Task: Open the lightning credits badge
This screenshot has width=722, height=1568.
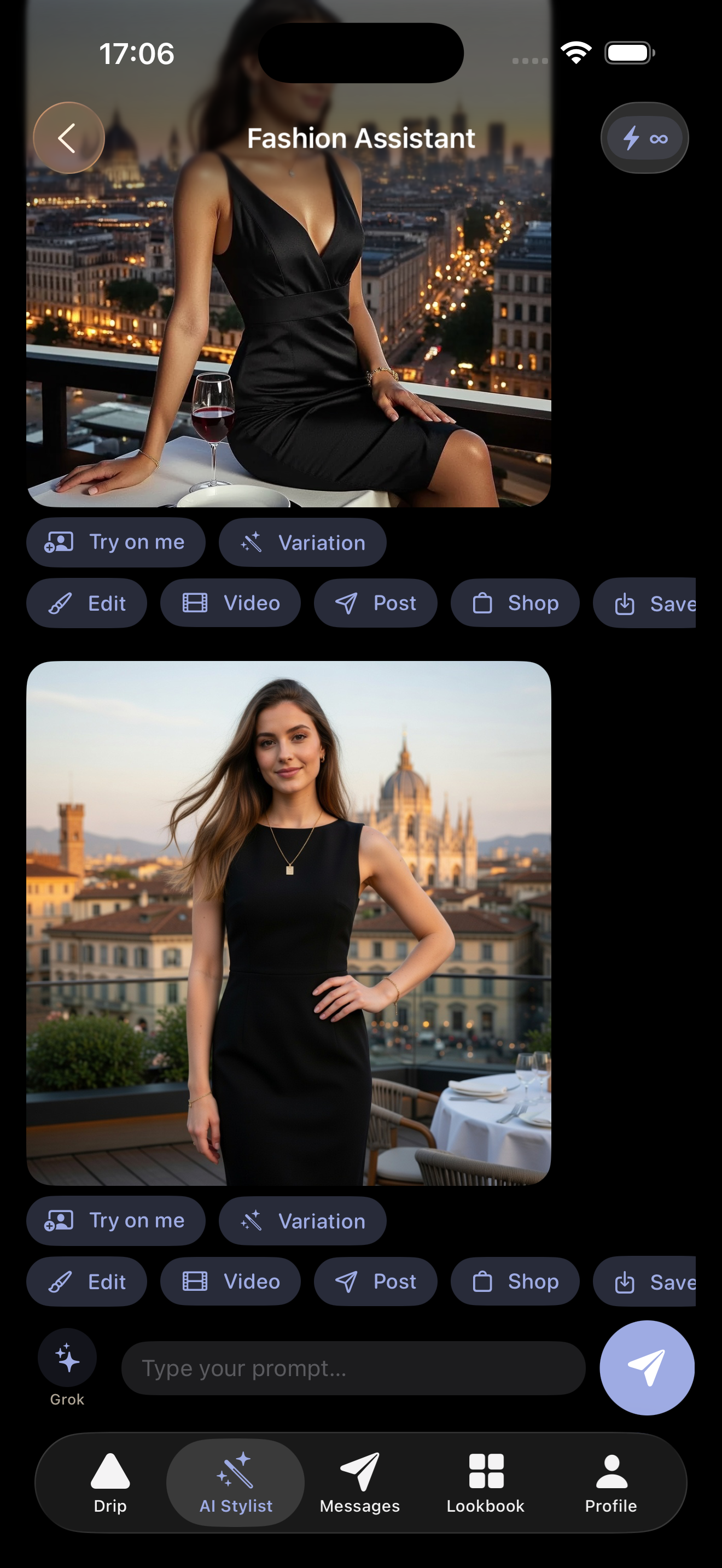Action: click(644, 138)
